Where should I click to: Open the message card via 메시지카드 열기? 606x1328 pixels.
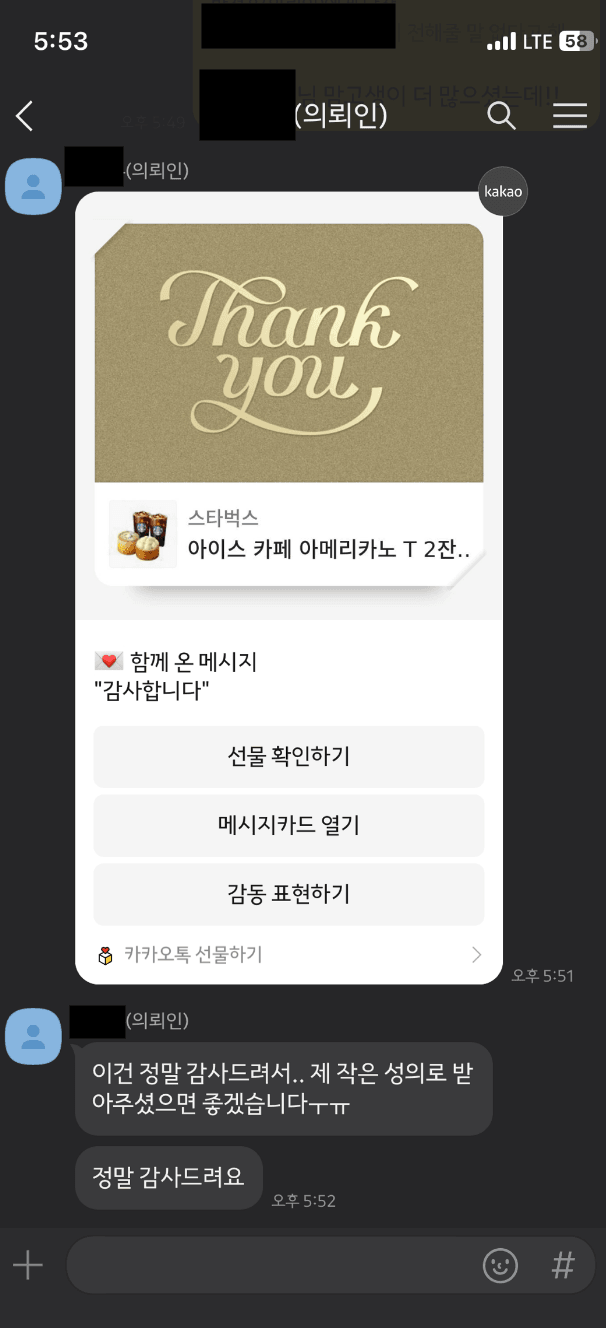[288, 825]
